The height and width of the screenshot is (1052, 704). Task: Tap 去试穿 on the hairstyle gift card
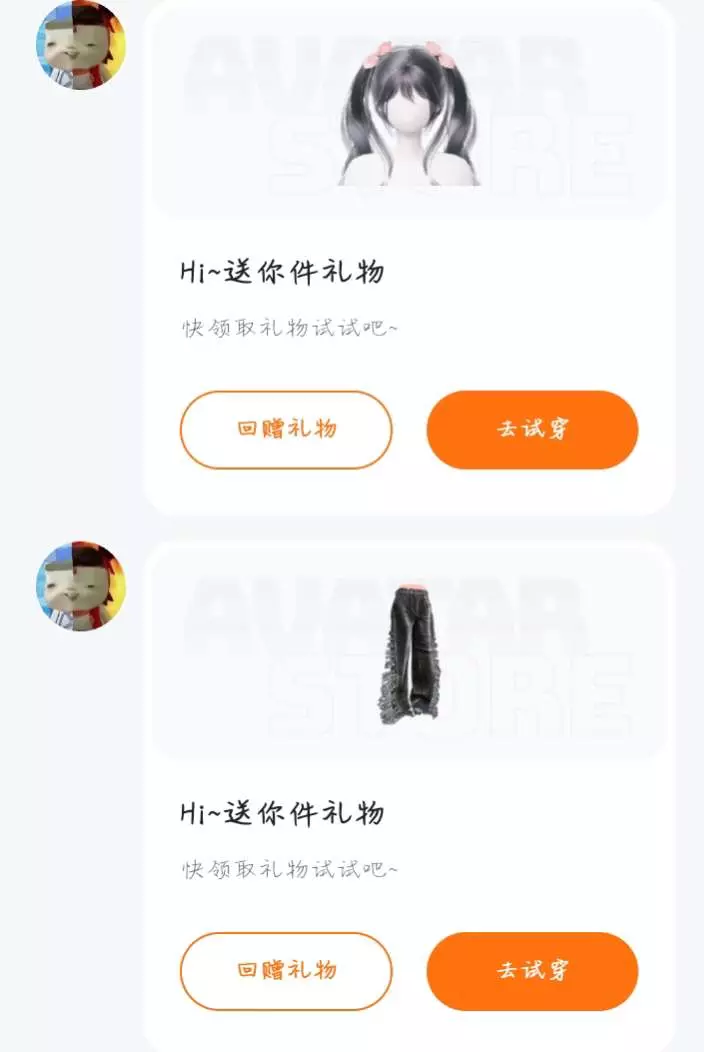532,429
